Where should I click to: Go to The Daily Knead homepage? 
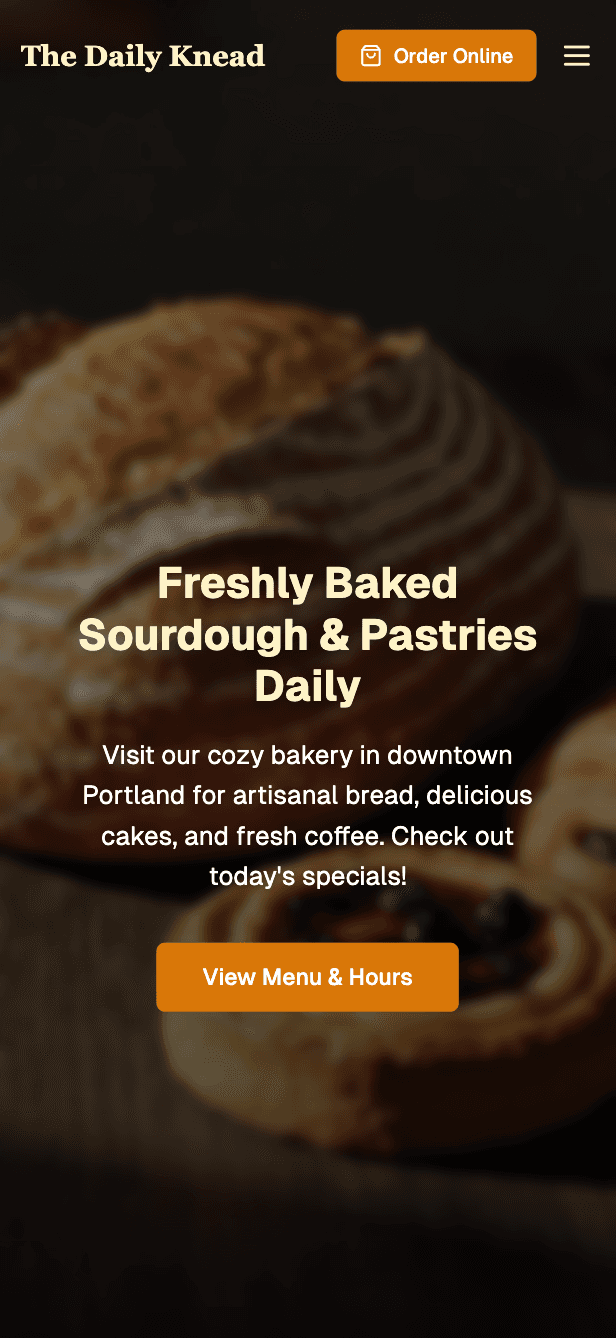(x=143, y=56)
